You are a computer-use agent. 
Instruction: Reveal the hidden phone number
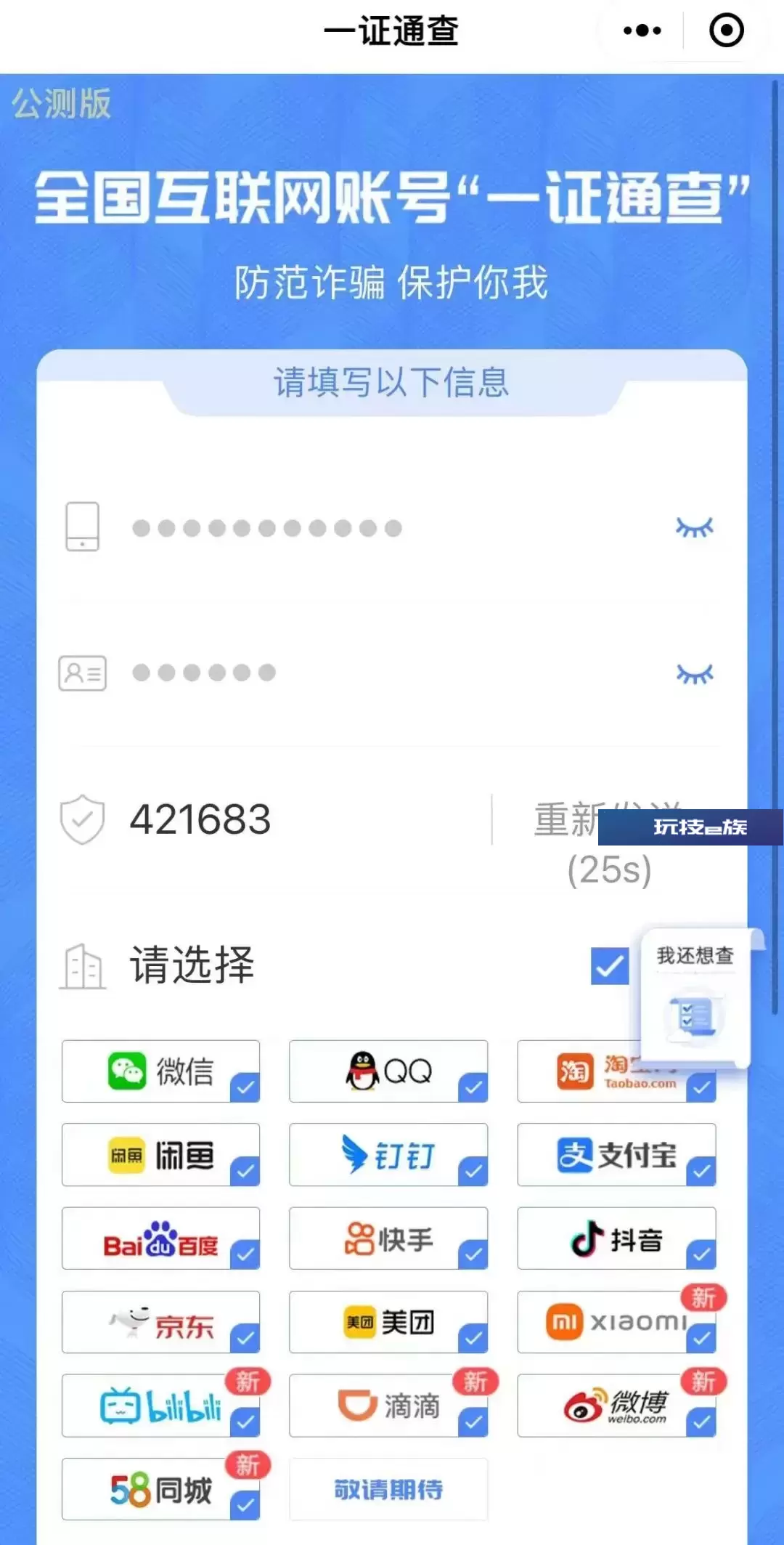click(x=695, y=528)
